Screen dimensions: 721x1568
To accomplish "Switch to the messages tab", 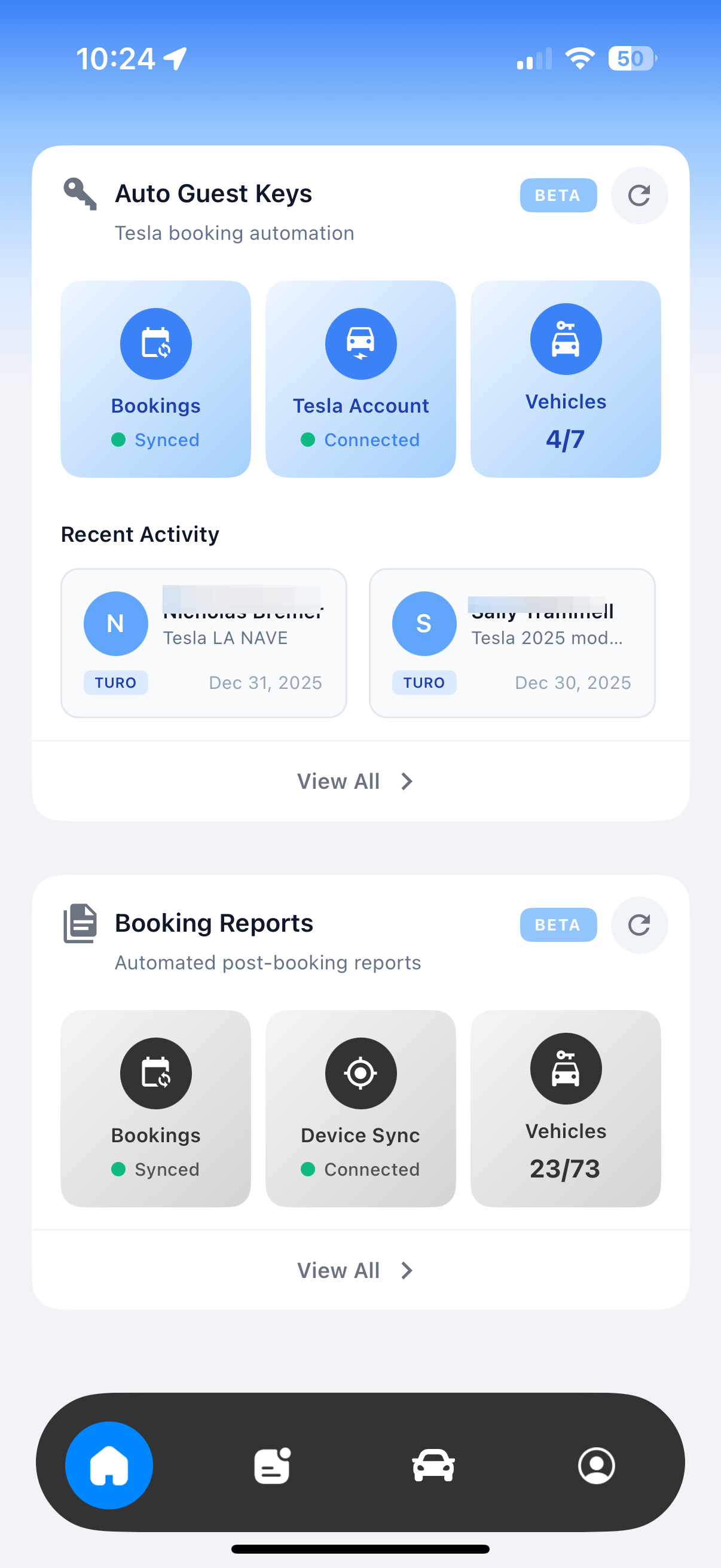I will (x=272, y=1465).
